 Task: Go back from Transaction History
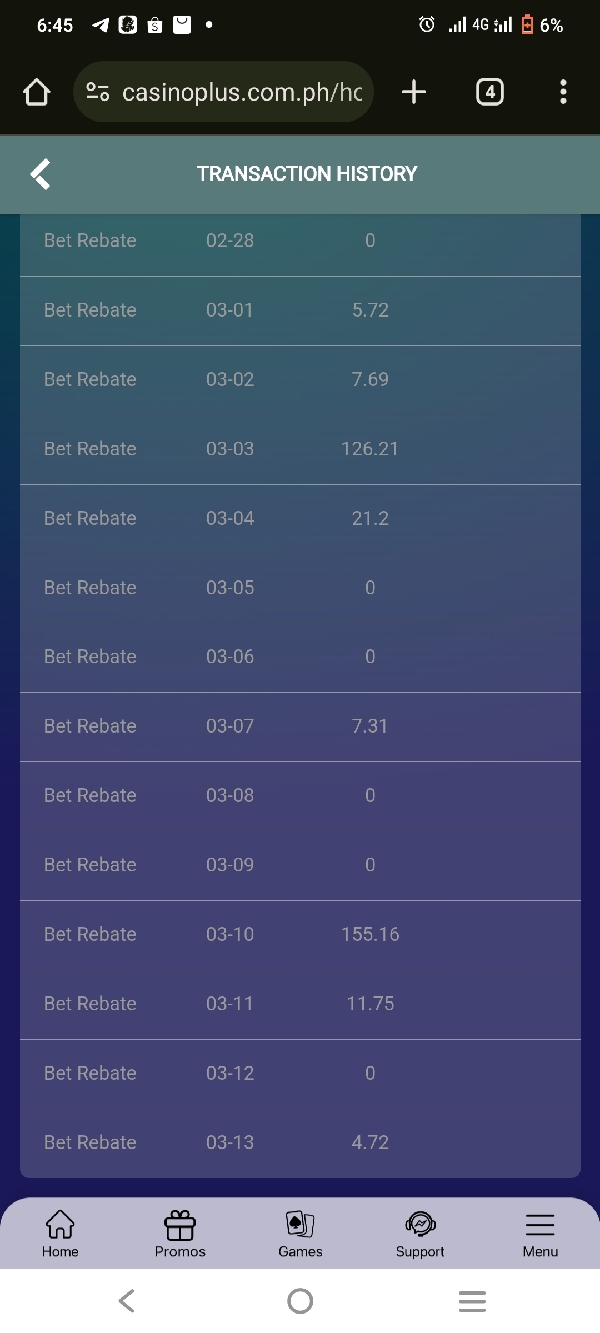(40, 174)
